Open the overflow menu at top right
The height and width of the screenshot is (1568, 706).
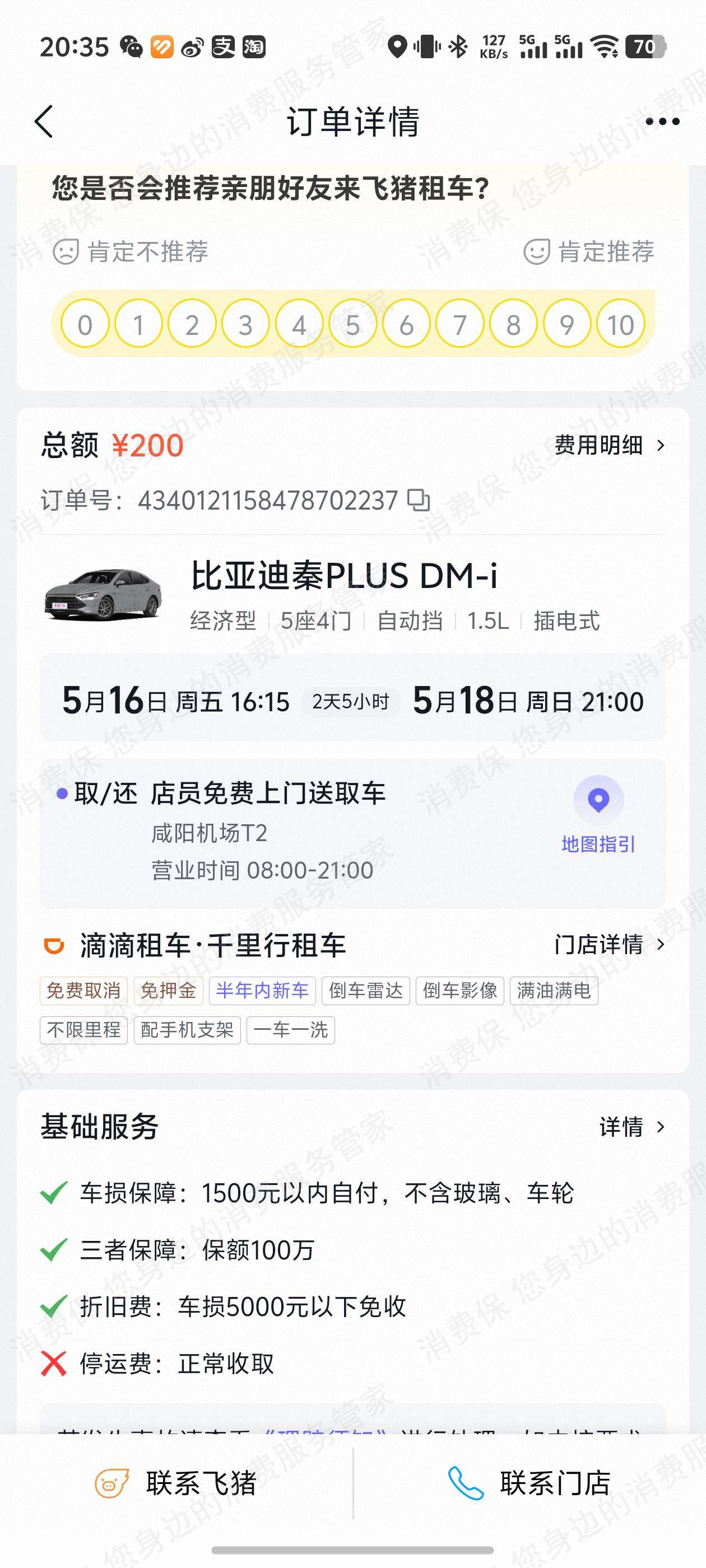tap(663, 122)
